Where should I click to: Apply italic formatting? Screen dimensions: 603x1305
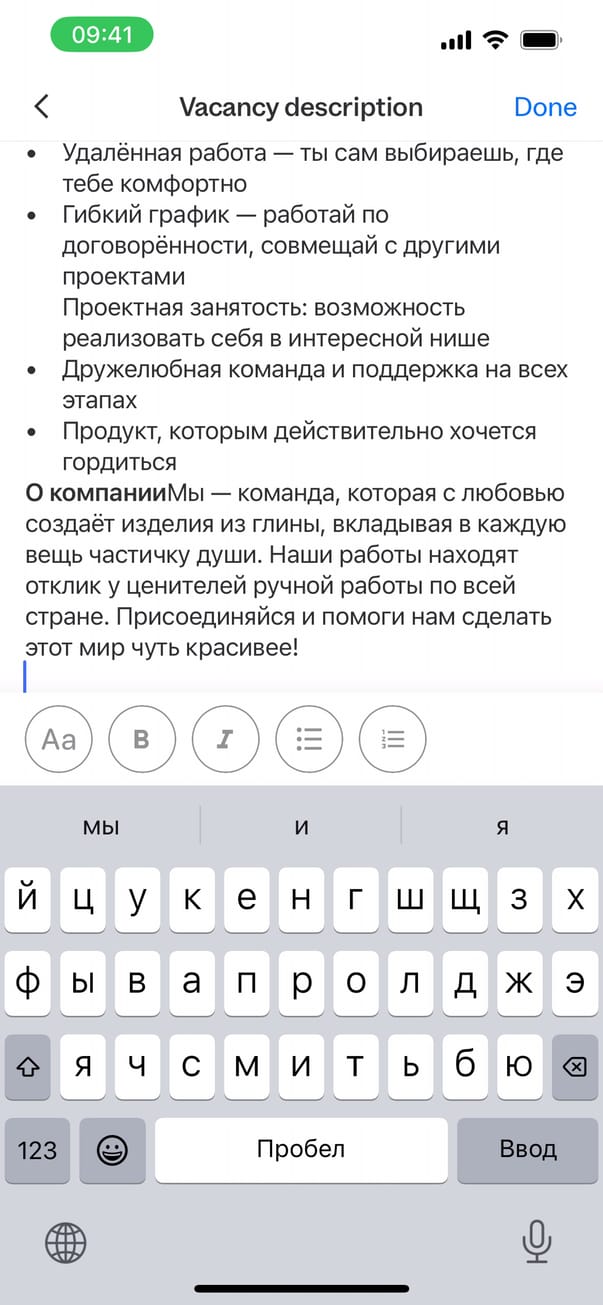pyautogui.click(x=226, y=739)
